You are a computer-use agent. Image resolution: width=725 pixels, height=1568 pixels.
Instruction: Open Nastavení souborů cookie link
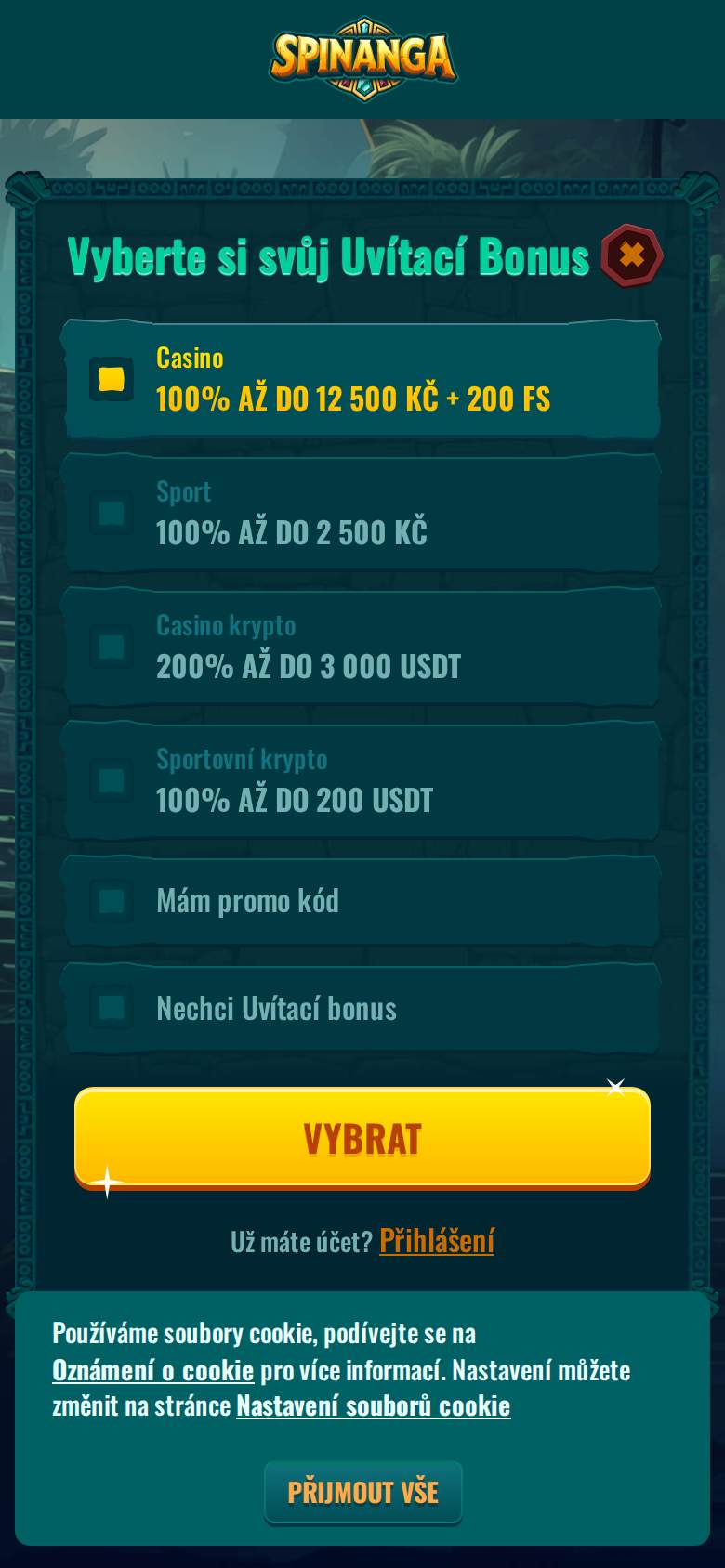pyautogui.click(x=374, y=1405)
